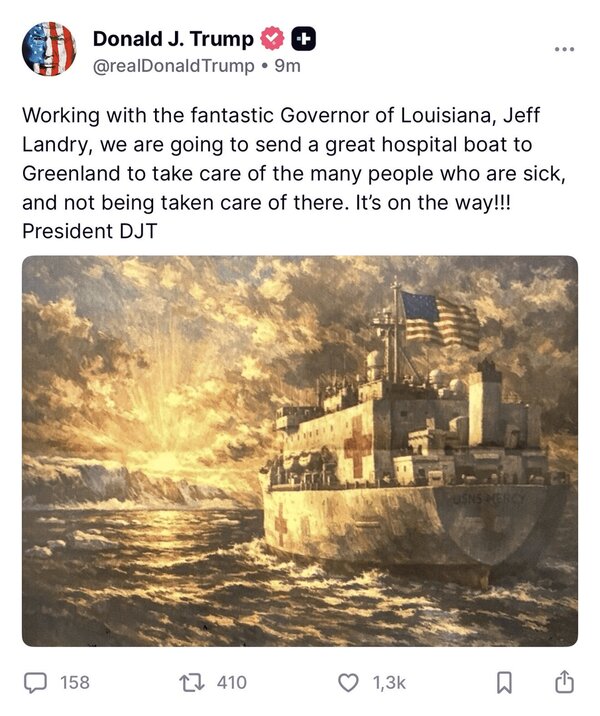The image size is (600, 716).
Task: Reply to the post with comment icon
Action: (36, 682)
